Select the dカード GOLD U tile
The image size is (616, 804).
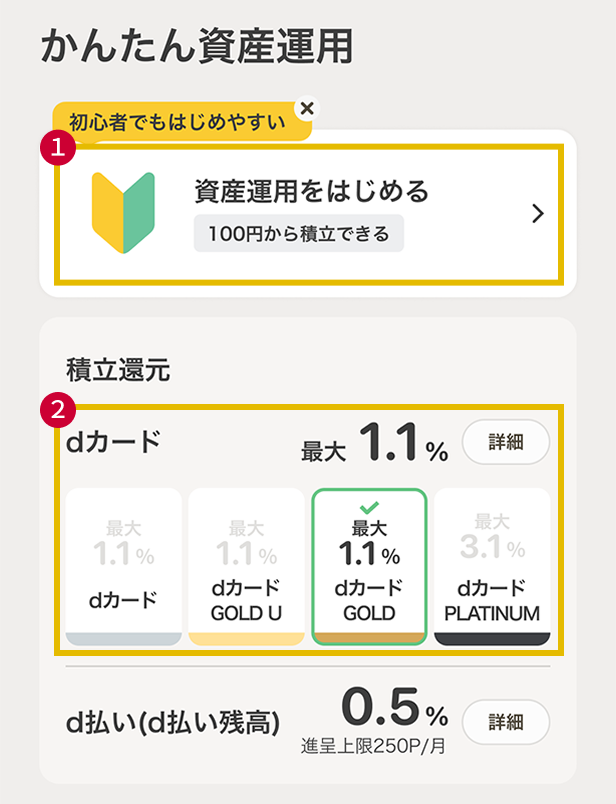click(246, 566)
